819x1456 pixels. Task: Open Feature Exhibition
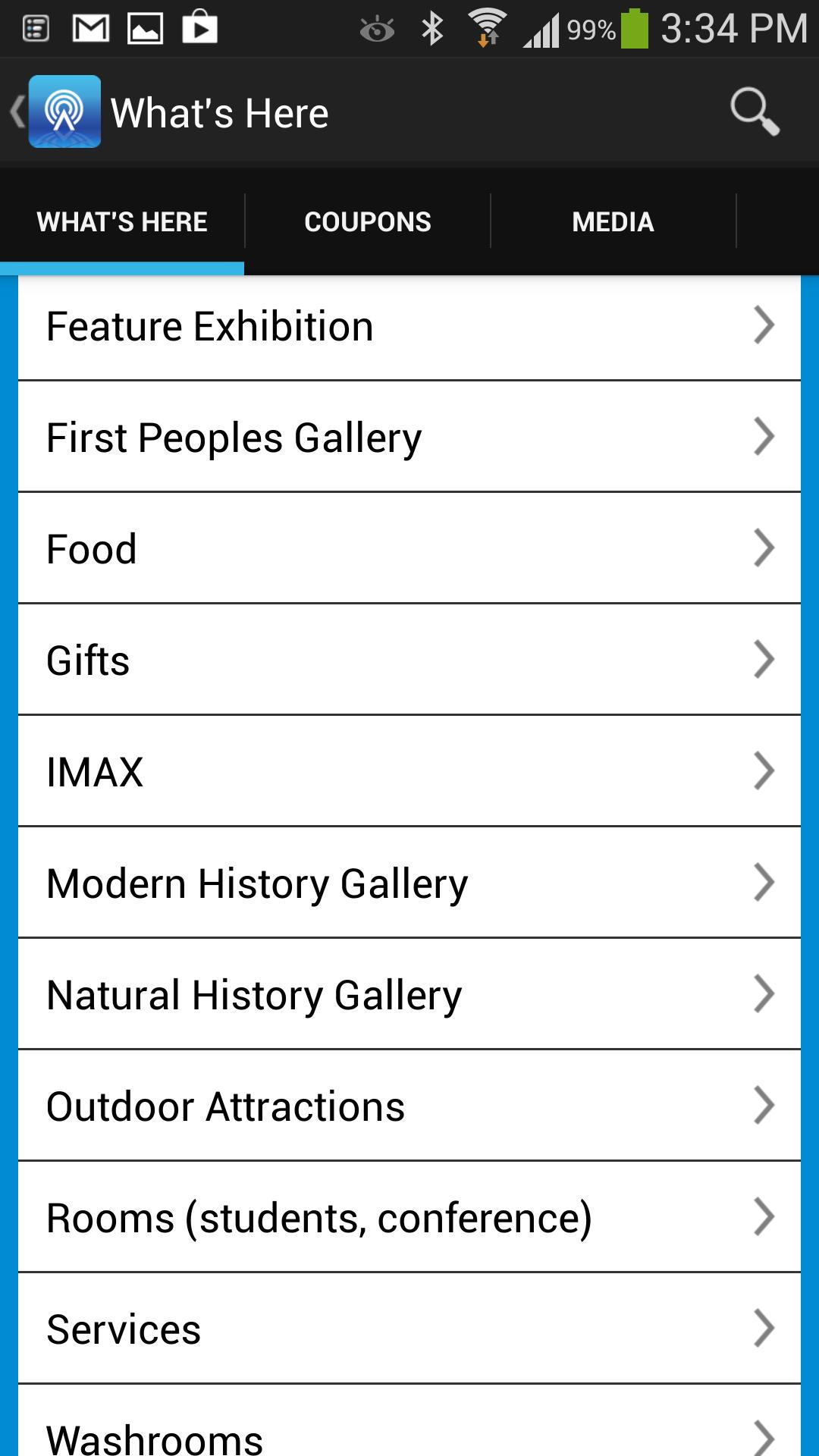click(409, 327)
